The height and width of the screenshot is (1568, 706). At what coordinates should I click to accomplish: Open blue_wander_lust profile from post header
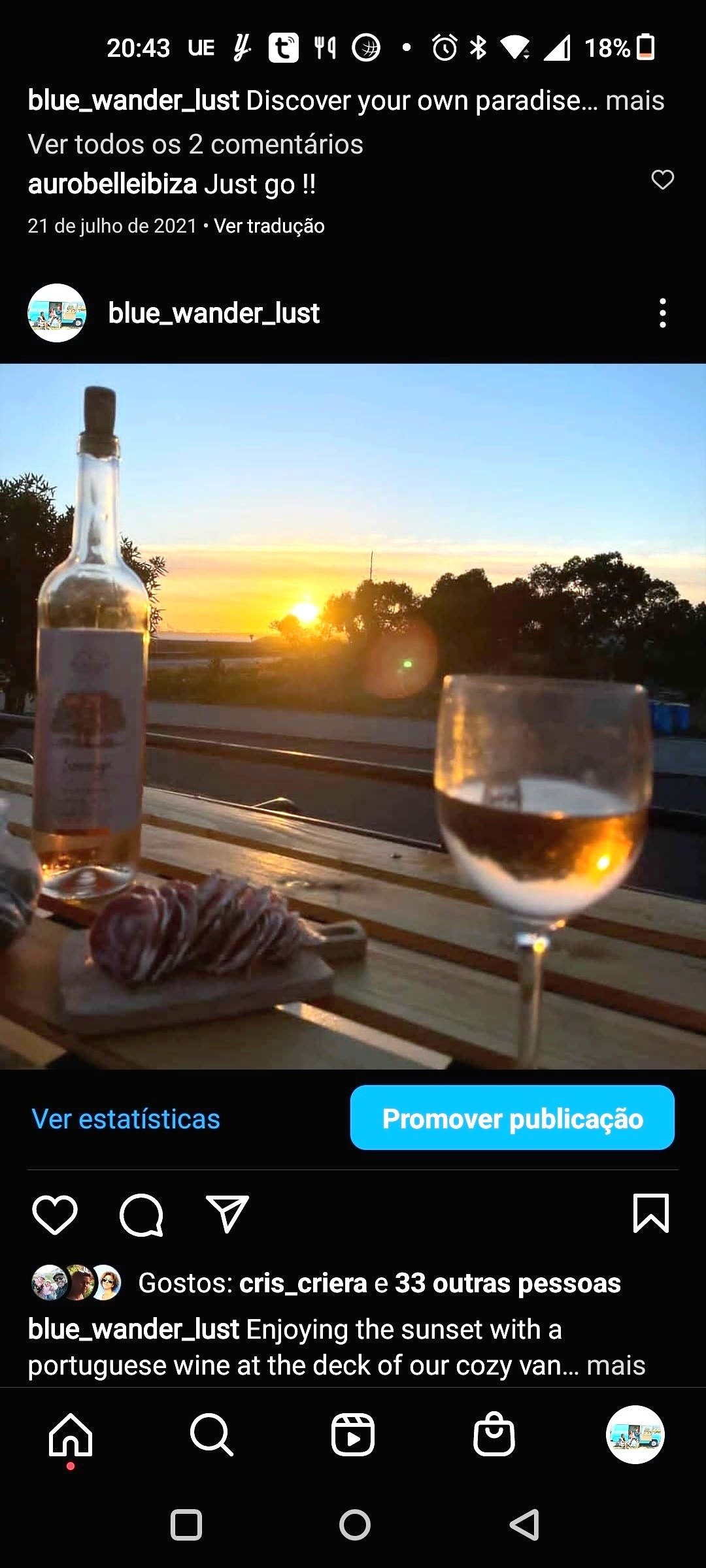point(214,314)
